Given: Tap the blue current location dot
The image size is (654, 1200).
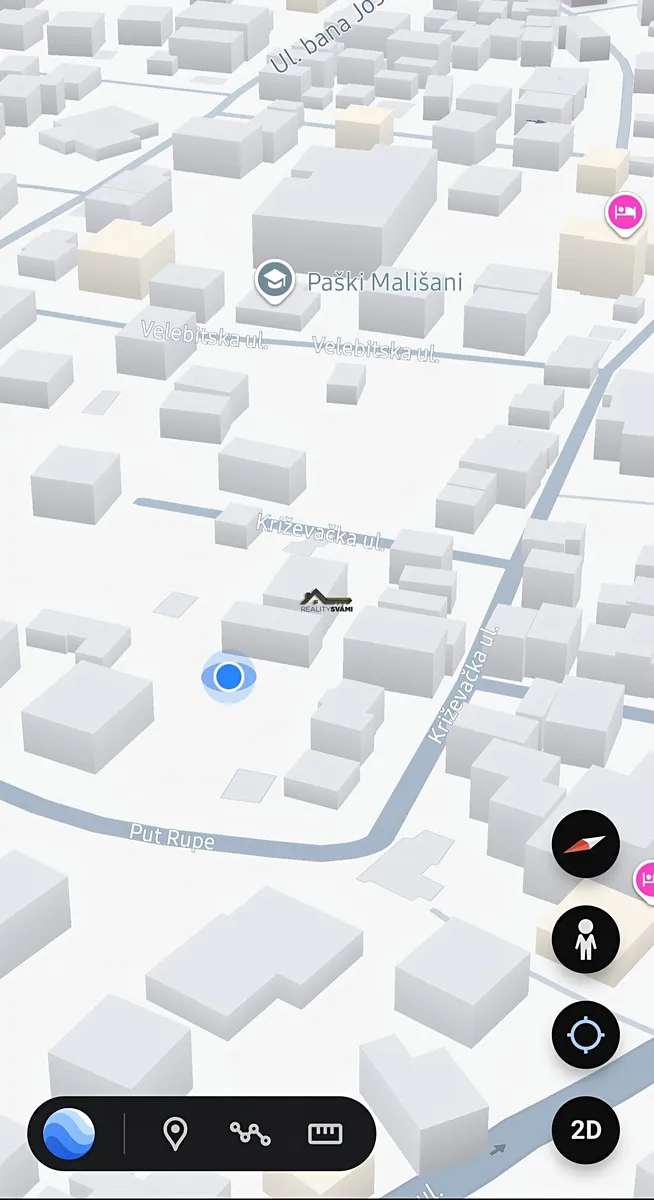Looking at the screenshot, I should [x=229, y=677].
